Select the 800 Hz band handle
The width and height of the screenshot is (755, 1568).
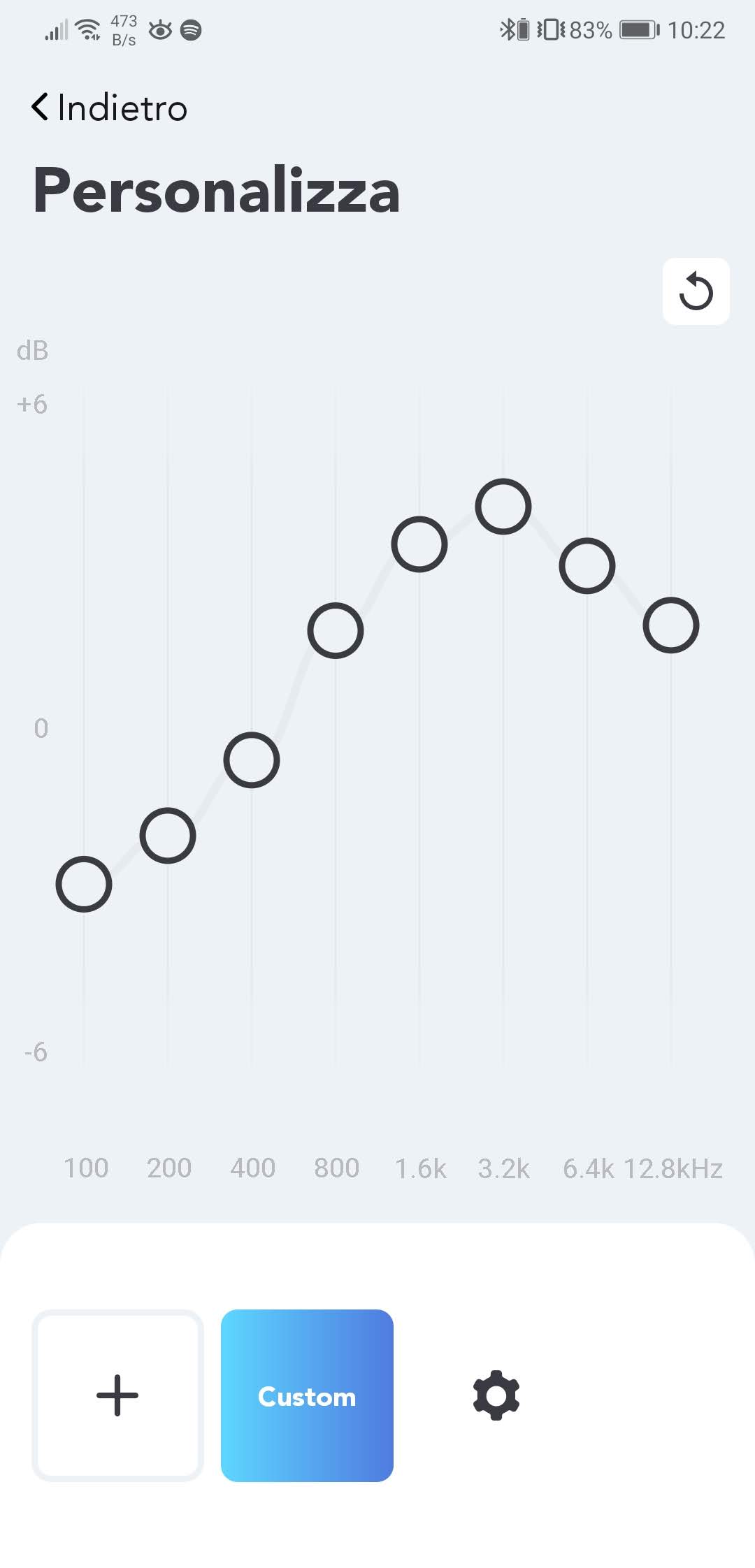(336, 630)
